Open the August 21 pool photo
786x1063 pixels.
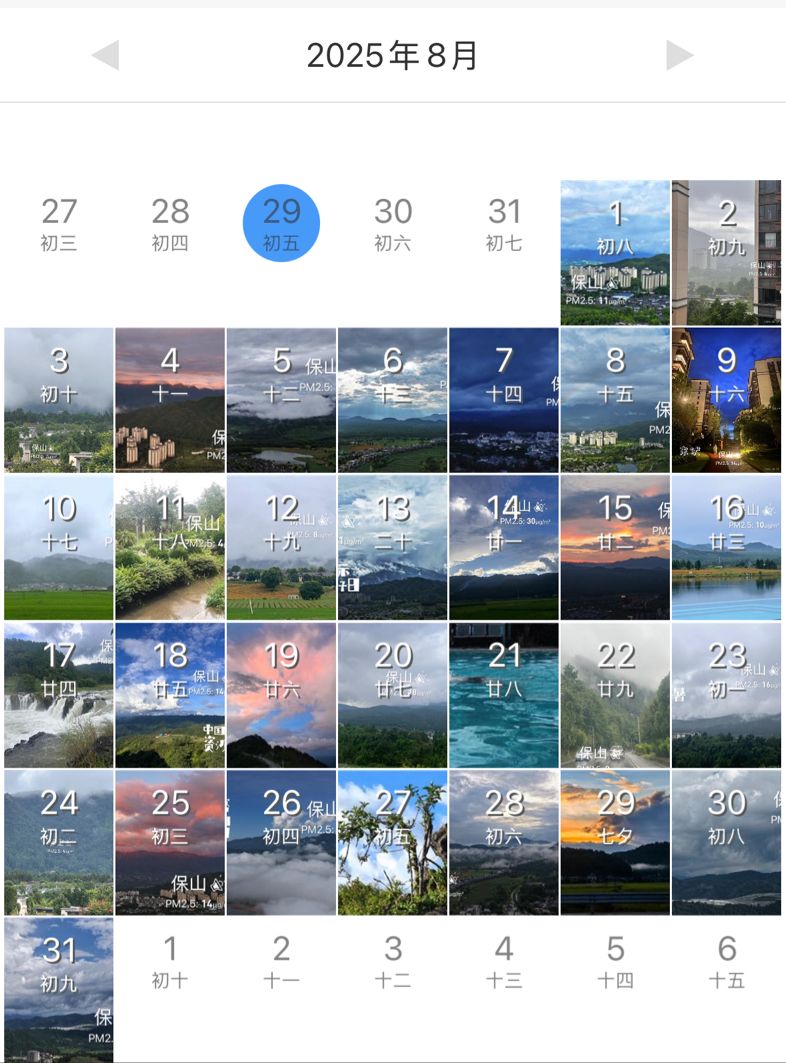504,694
